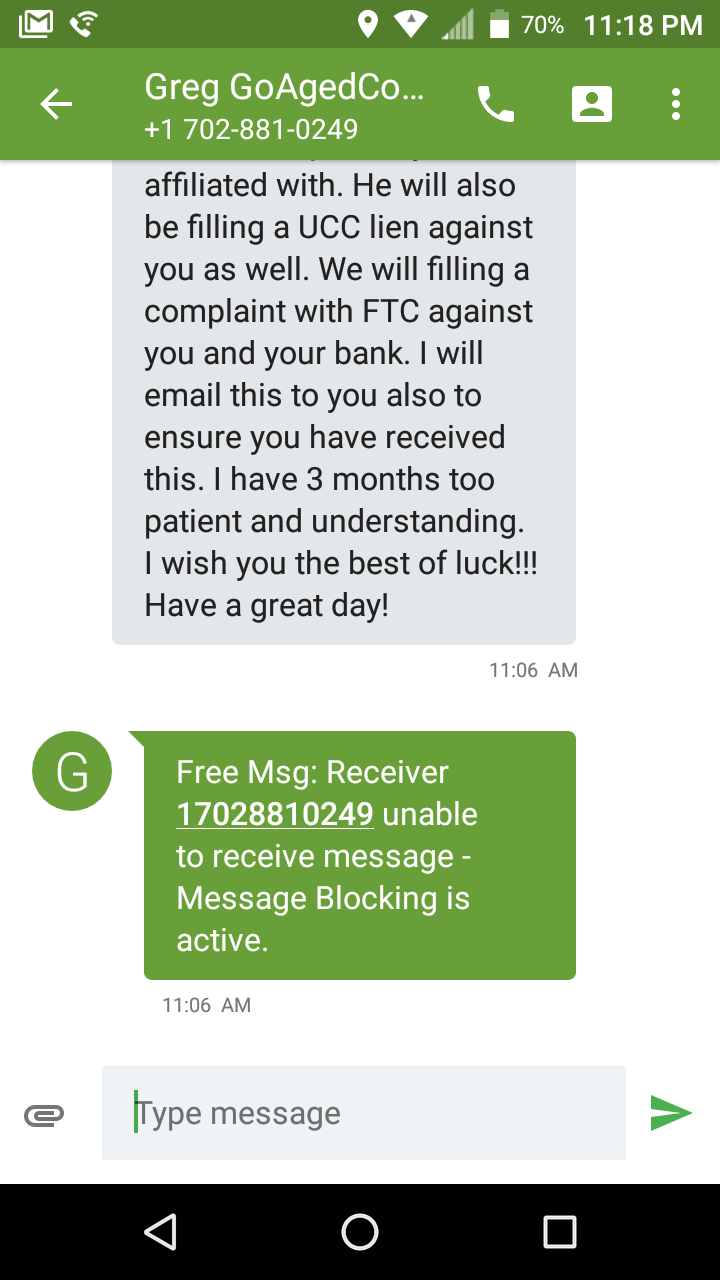Open the three-dot overflow menu

coord(676,104)
